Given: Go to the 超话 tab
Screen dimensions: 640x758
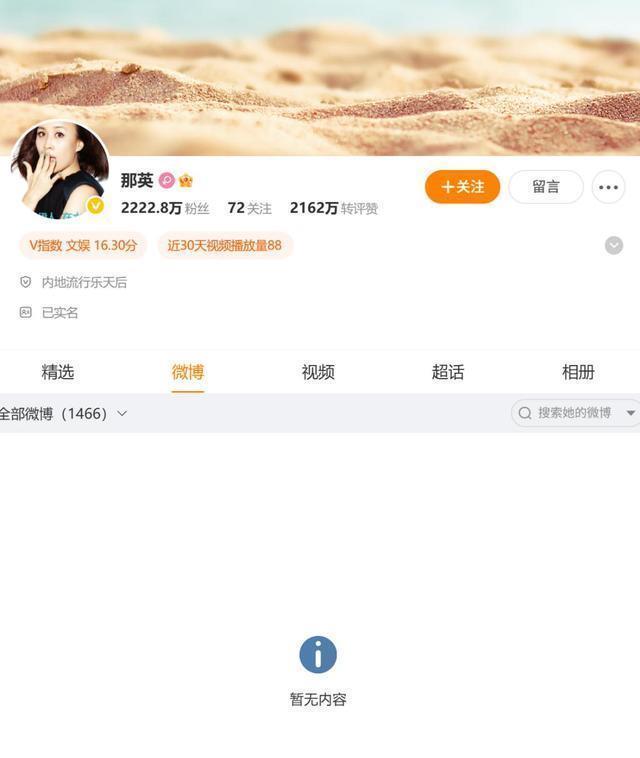Looking at the screenshot, I should tap(448, 372).
